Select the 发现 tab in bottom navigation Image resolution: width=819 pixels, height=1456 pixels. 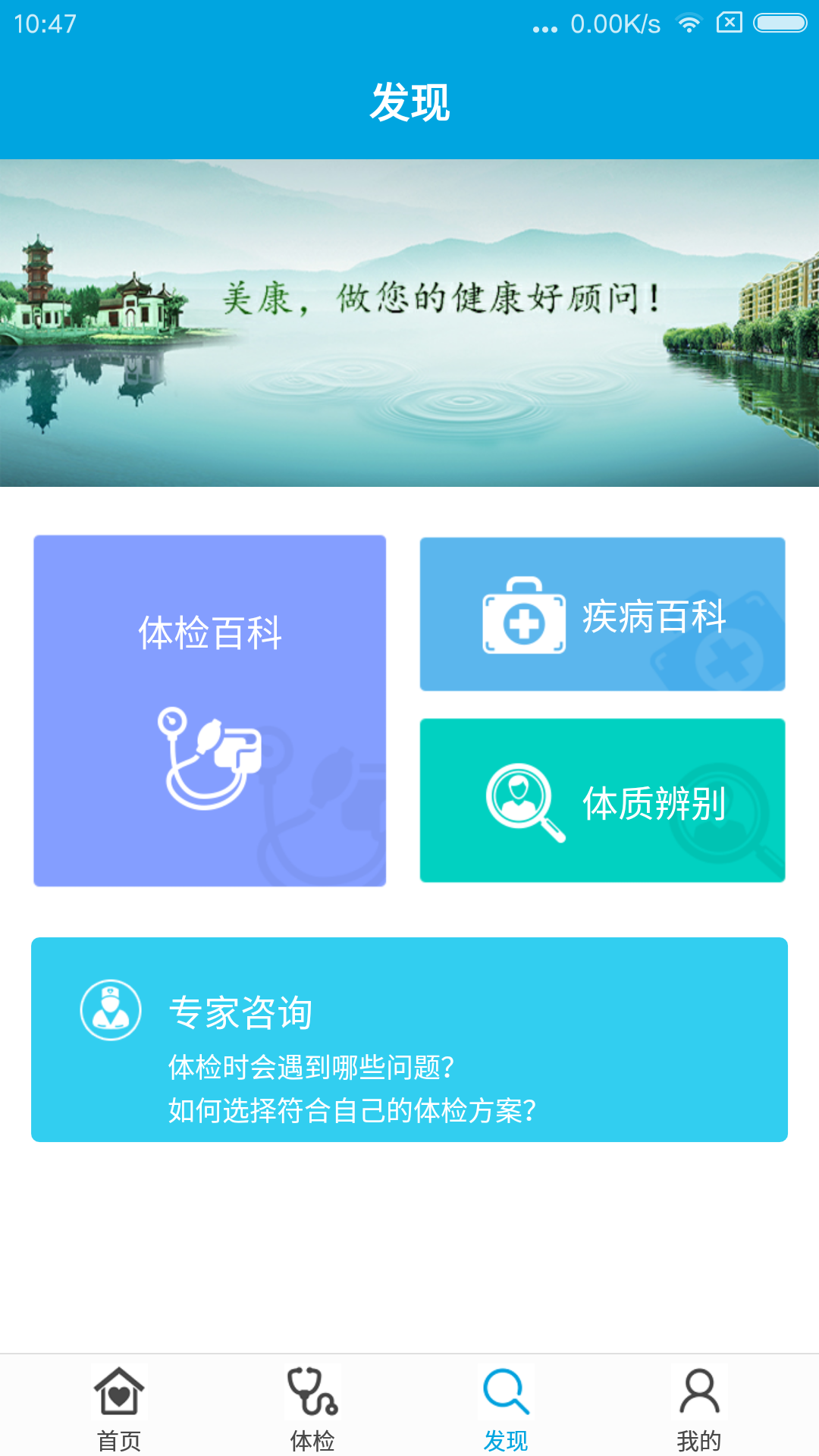coord(506,1407)
